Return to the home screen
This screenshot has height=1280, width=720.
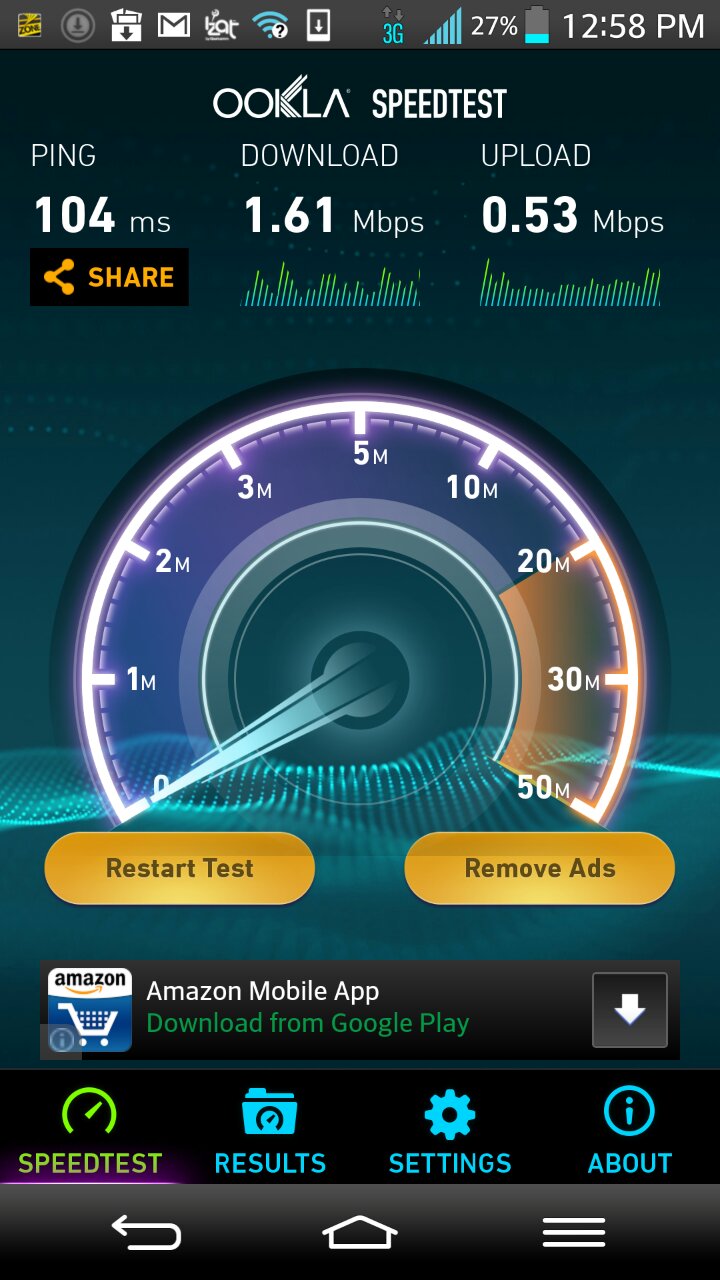360,1232
